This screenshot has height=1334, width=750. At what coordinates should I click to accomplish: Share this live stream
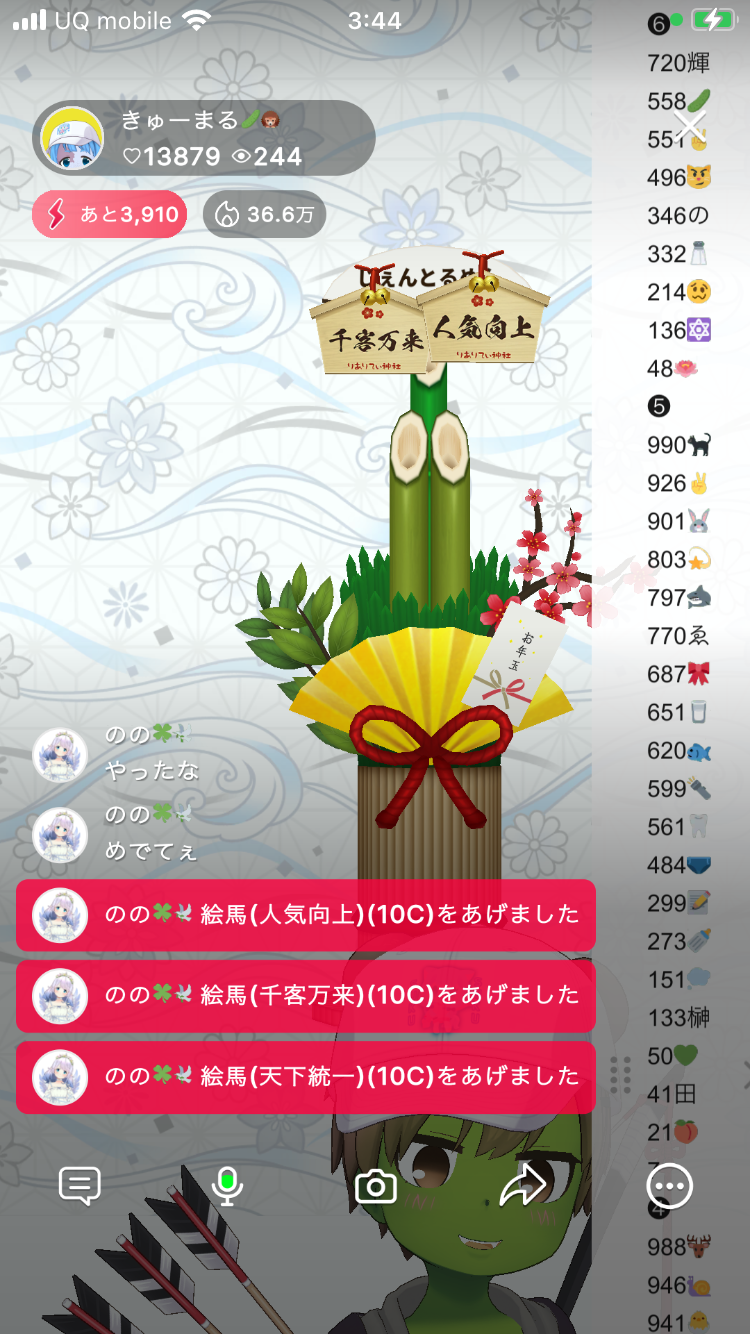click(522, 1186)
